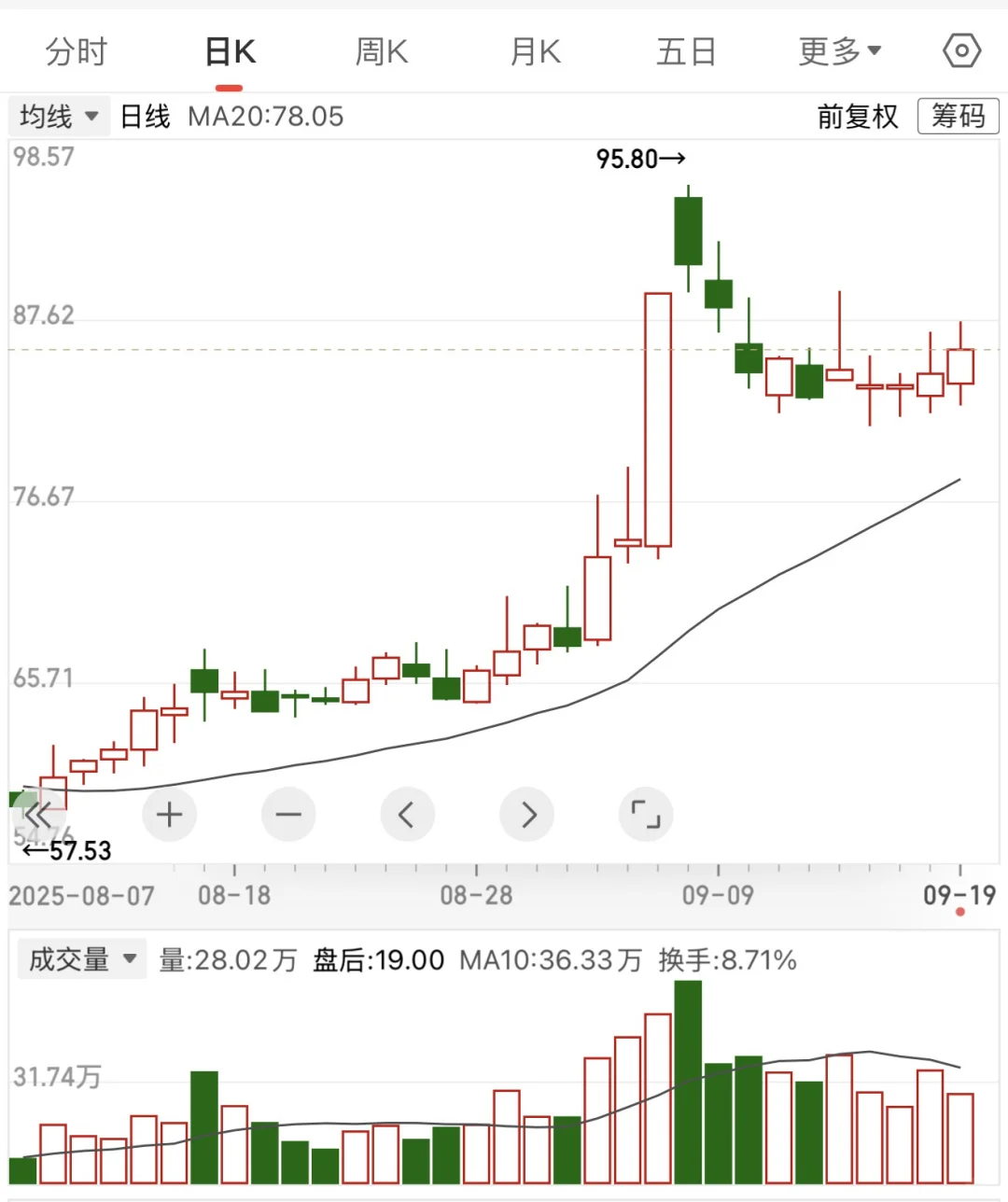
Task: Open the 五日 chart tab
Action: tap(686, 51)
